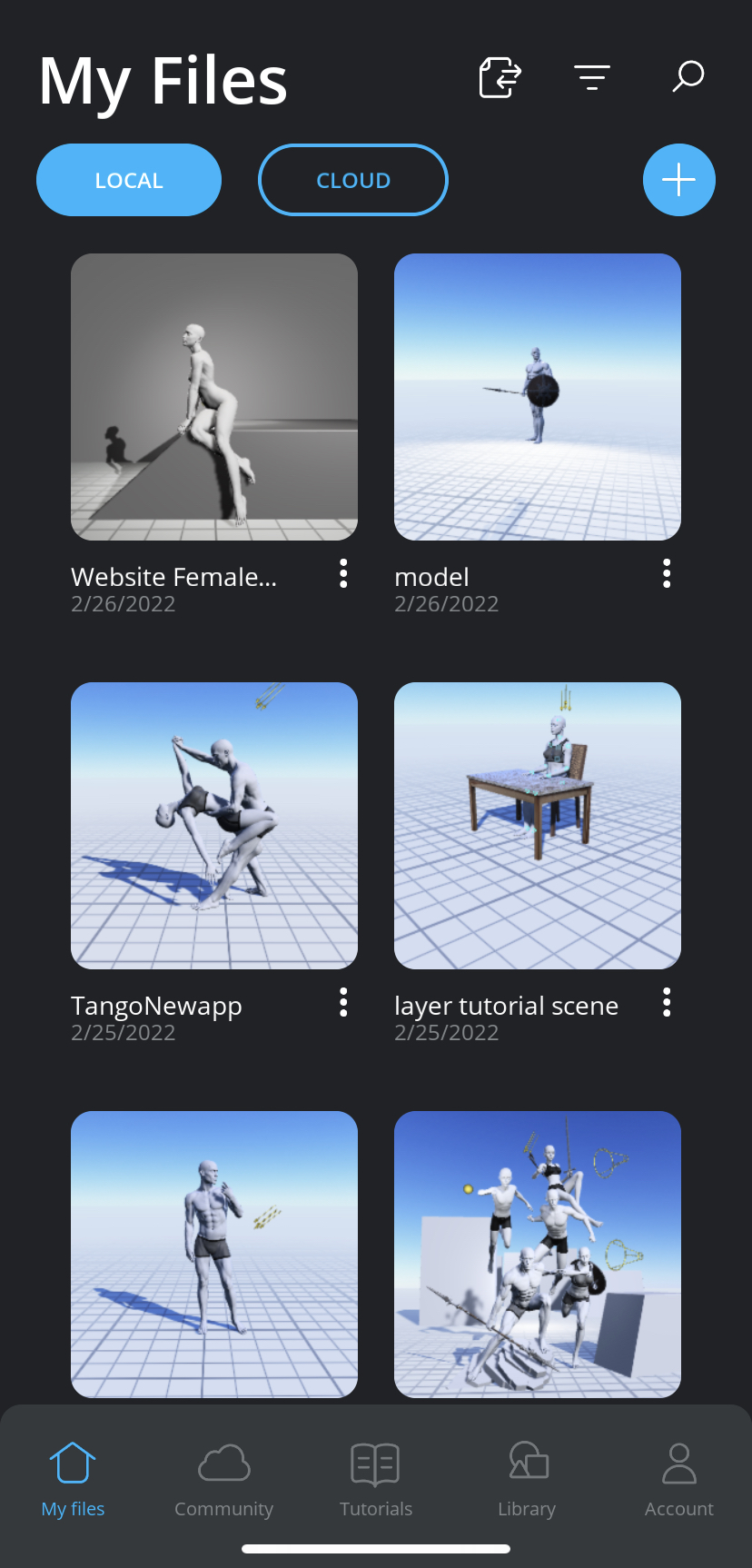Switch to CLOUD files
This screenshot has height=1568, width=752.
point(353,180)
